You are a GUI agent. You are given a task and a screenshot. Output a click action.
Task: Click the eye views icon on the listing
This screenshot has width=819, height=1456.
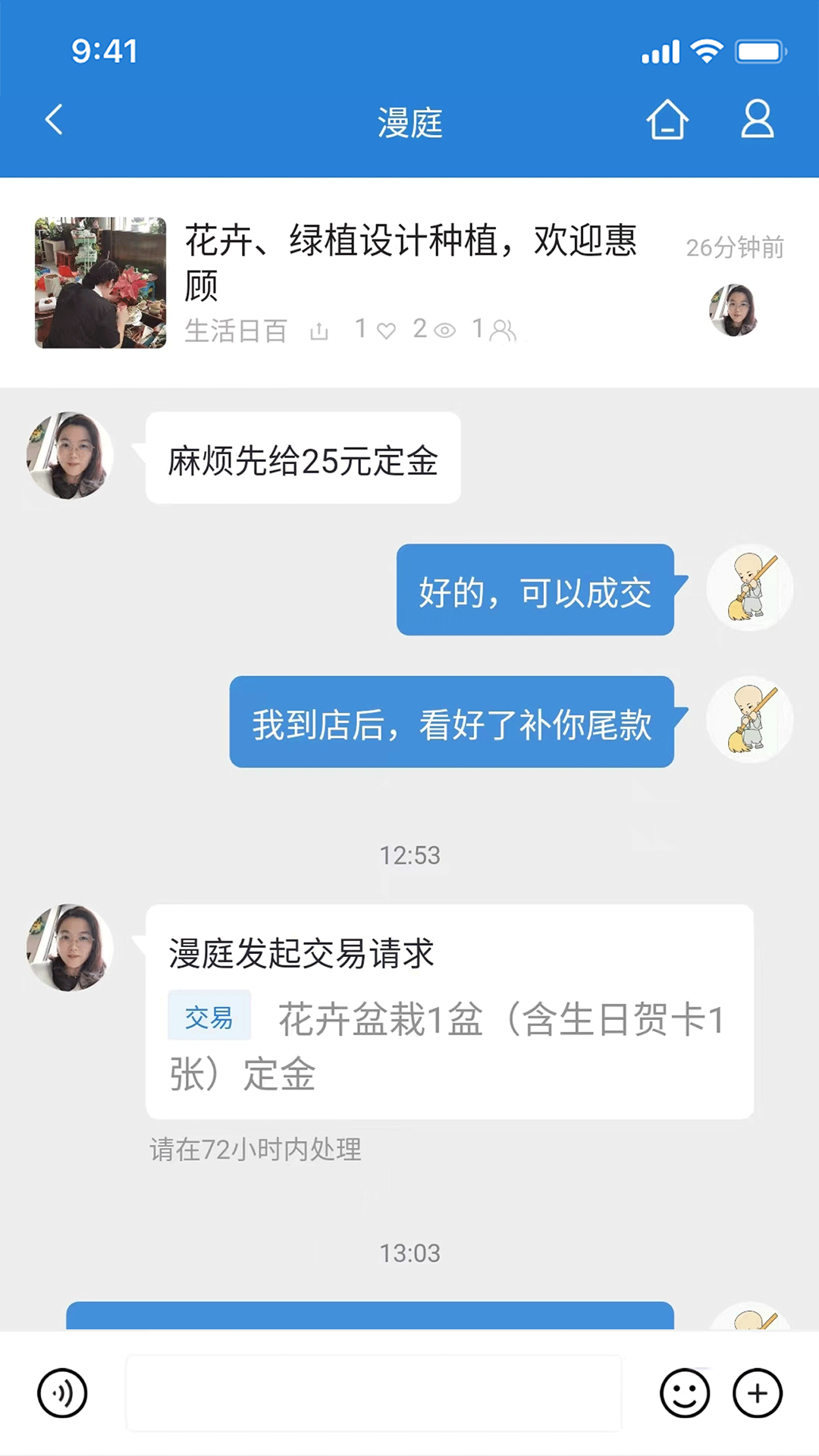click(445, 331)
